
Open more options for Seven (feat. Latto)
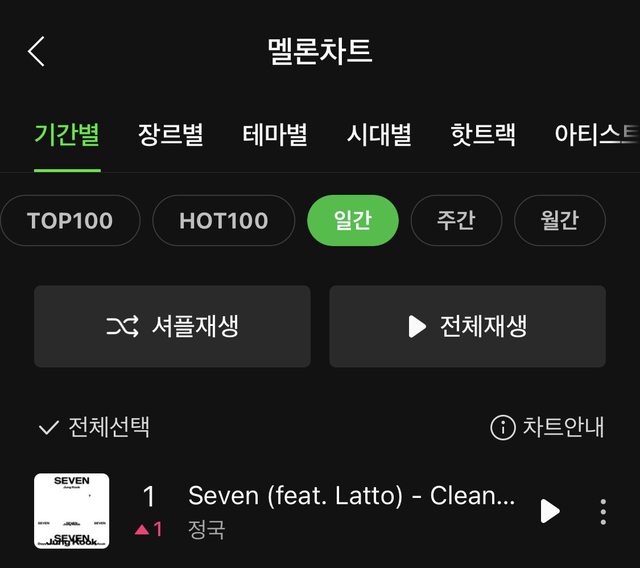(603, 511)
